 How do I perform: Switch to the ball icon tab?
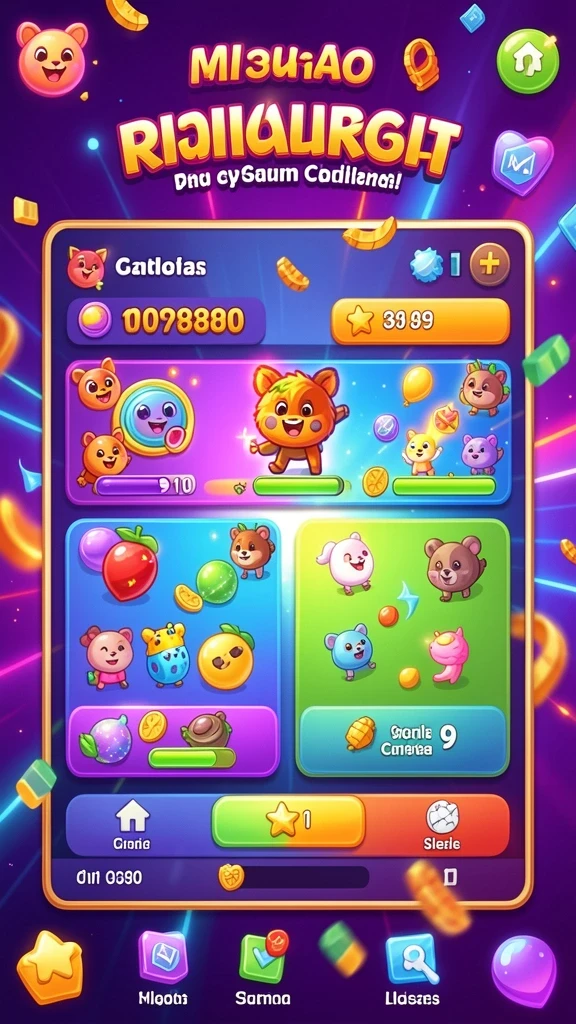pos(442,826)
